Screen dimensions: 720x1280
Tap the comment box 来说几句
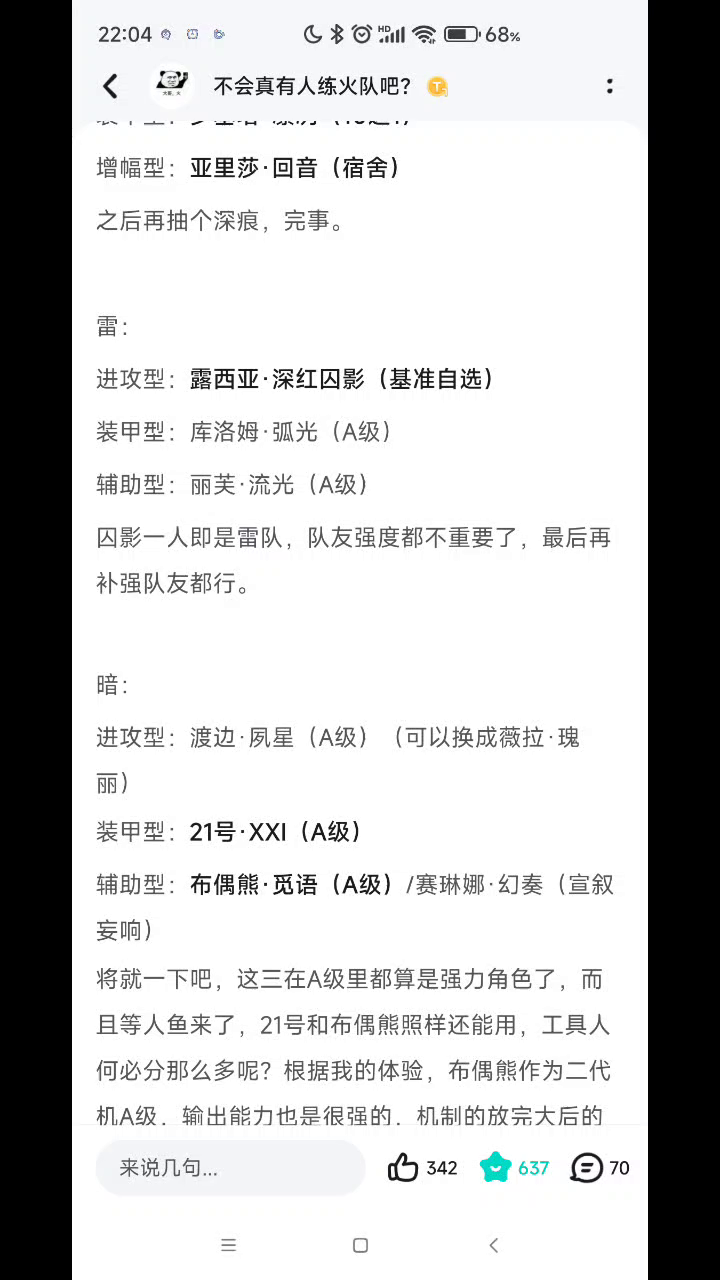[231, 1168]
